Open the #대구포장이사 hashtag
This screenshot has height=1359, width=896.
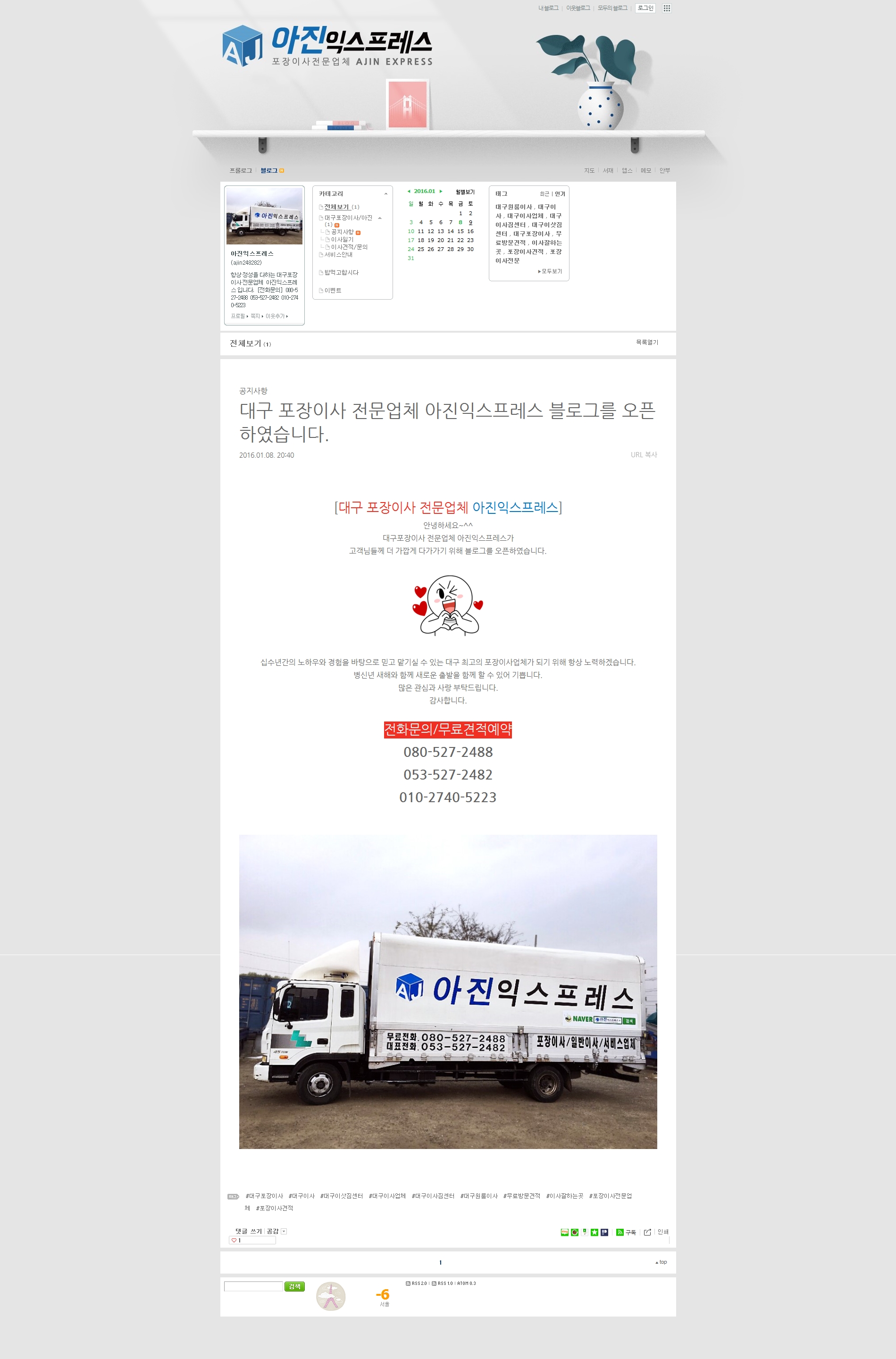tap(264, 1196)
